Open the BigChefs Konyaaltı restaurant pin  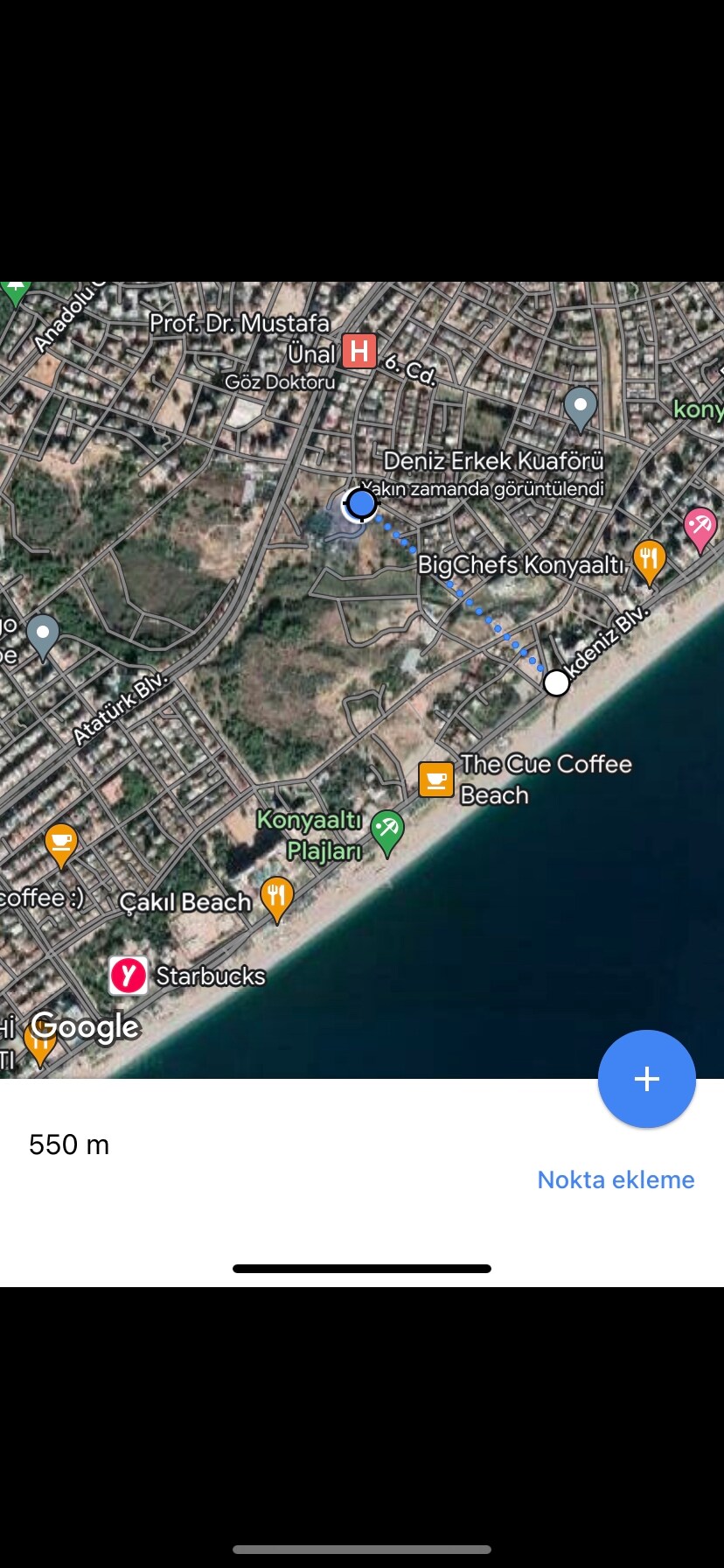pos(649,560)
